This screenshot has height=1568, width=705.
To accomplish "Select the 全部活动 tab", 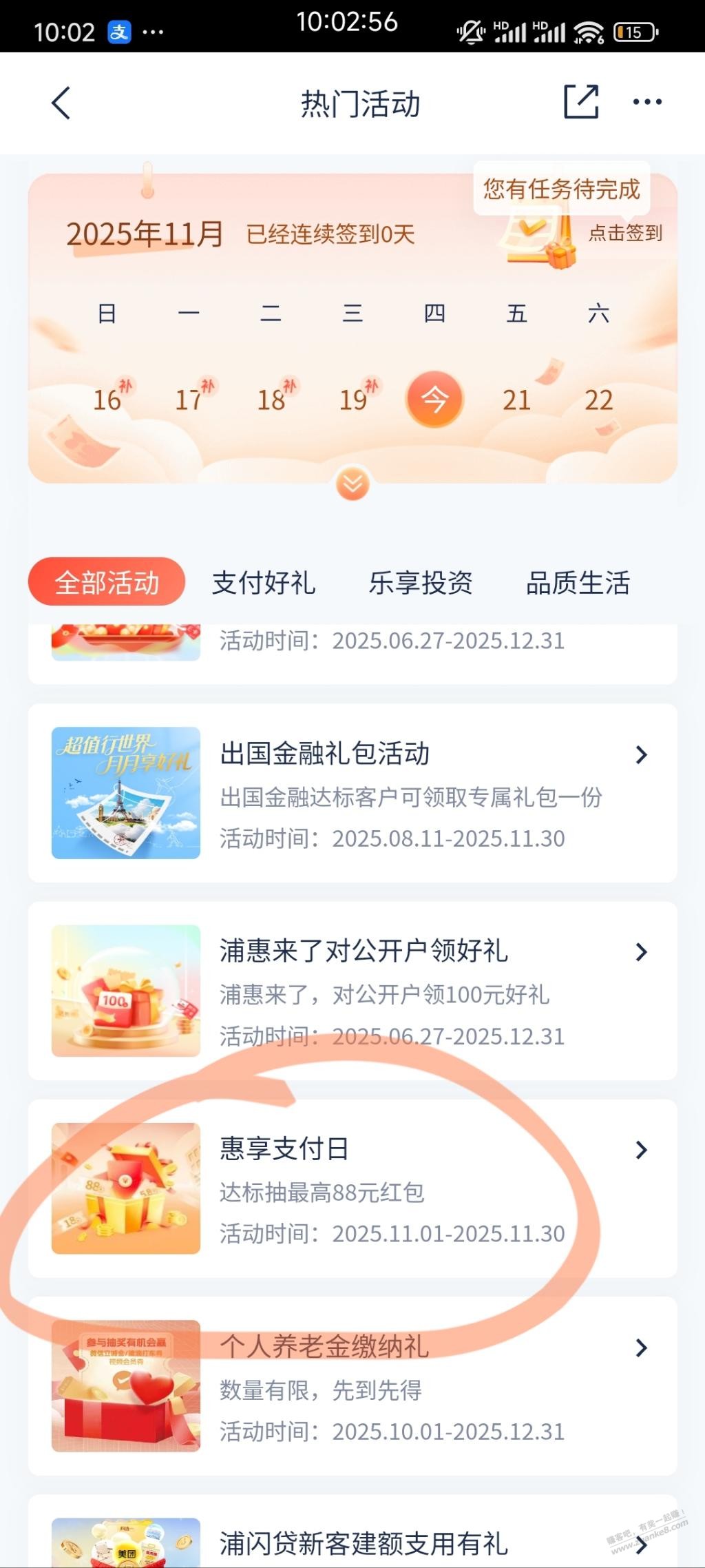I will click(x=107, y=582).
